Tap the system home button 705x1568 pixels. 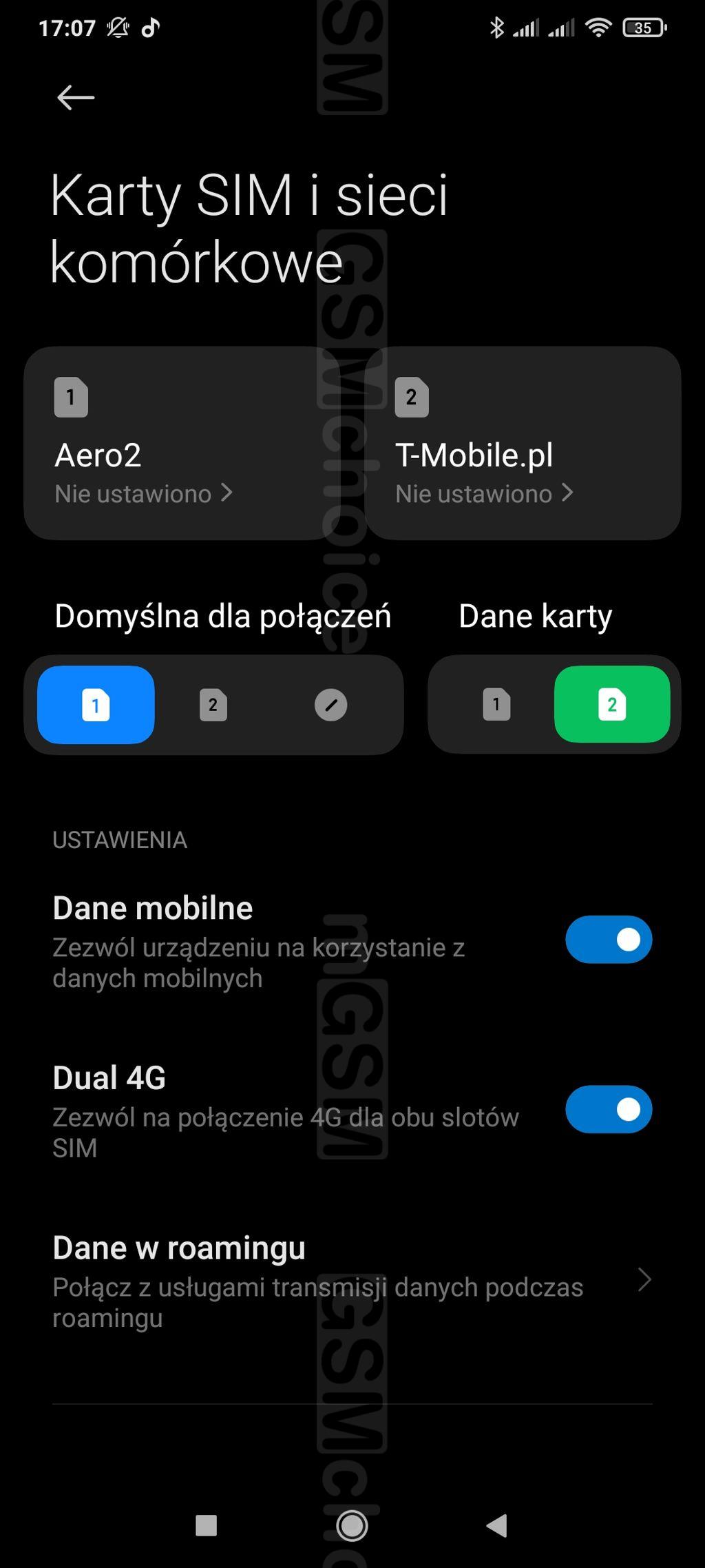[x=352, y=1526]
